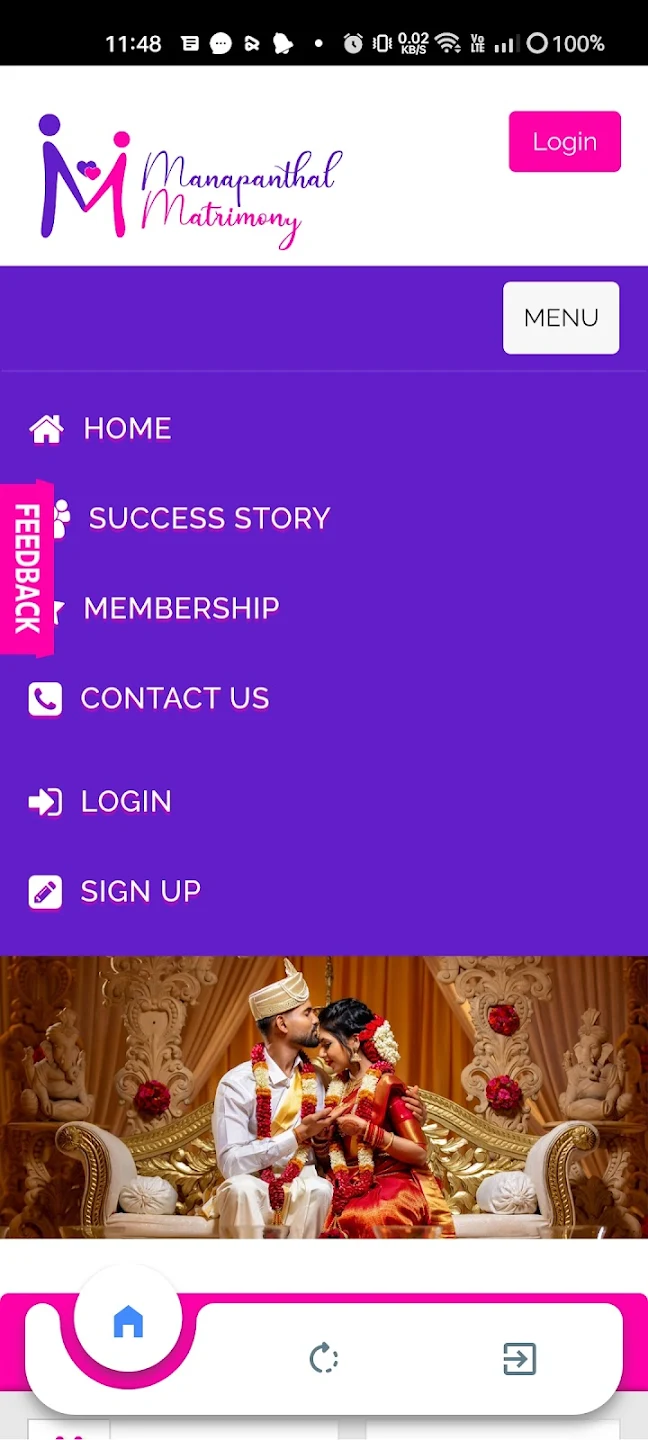Select LOGIN in the menu list
The image size is (648, 1440).
point(100,802)
